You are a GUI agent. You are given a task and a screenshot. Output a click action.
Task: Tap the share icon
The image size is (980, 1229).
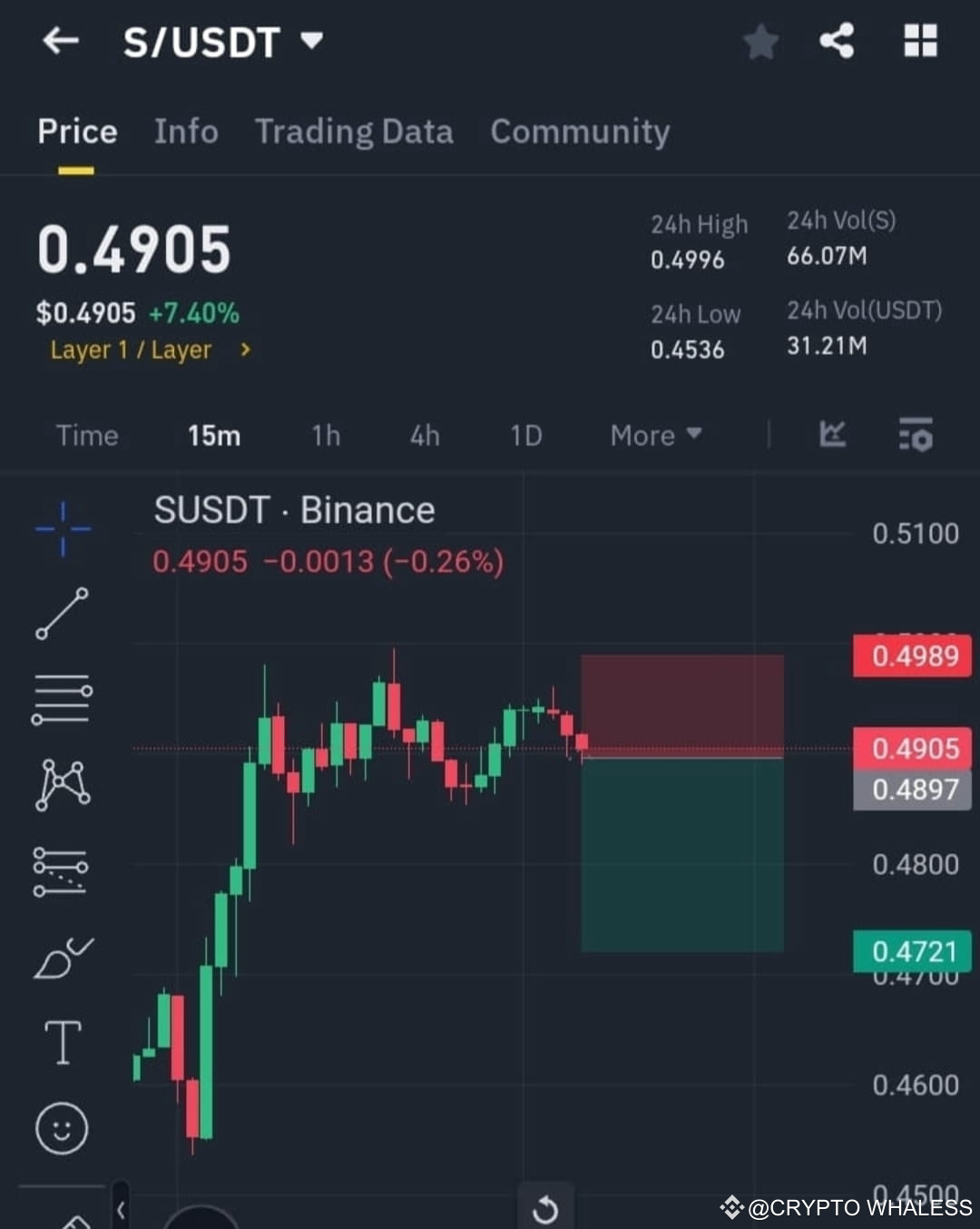(837, 41)
